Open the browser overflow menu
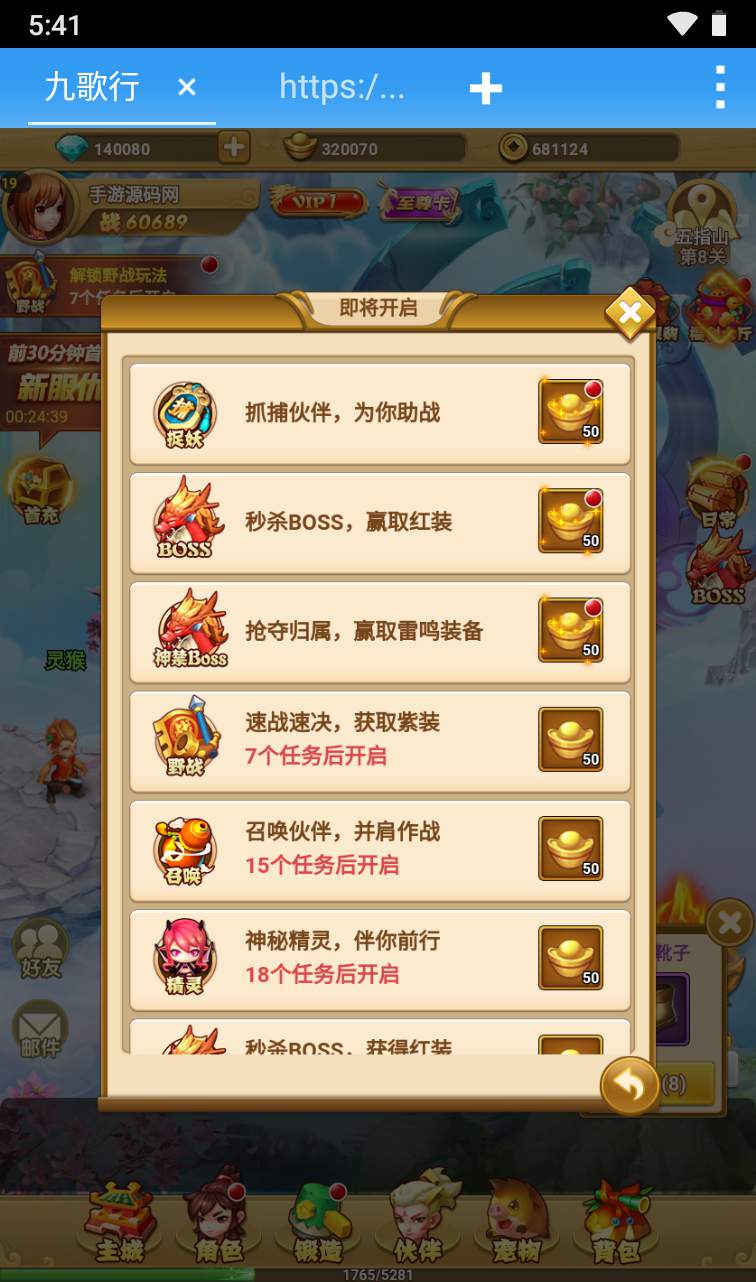Image resolution: width=756 pixels, height=1282 pixels. (720, 88)
